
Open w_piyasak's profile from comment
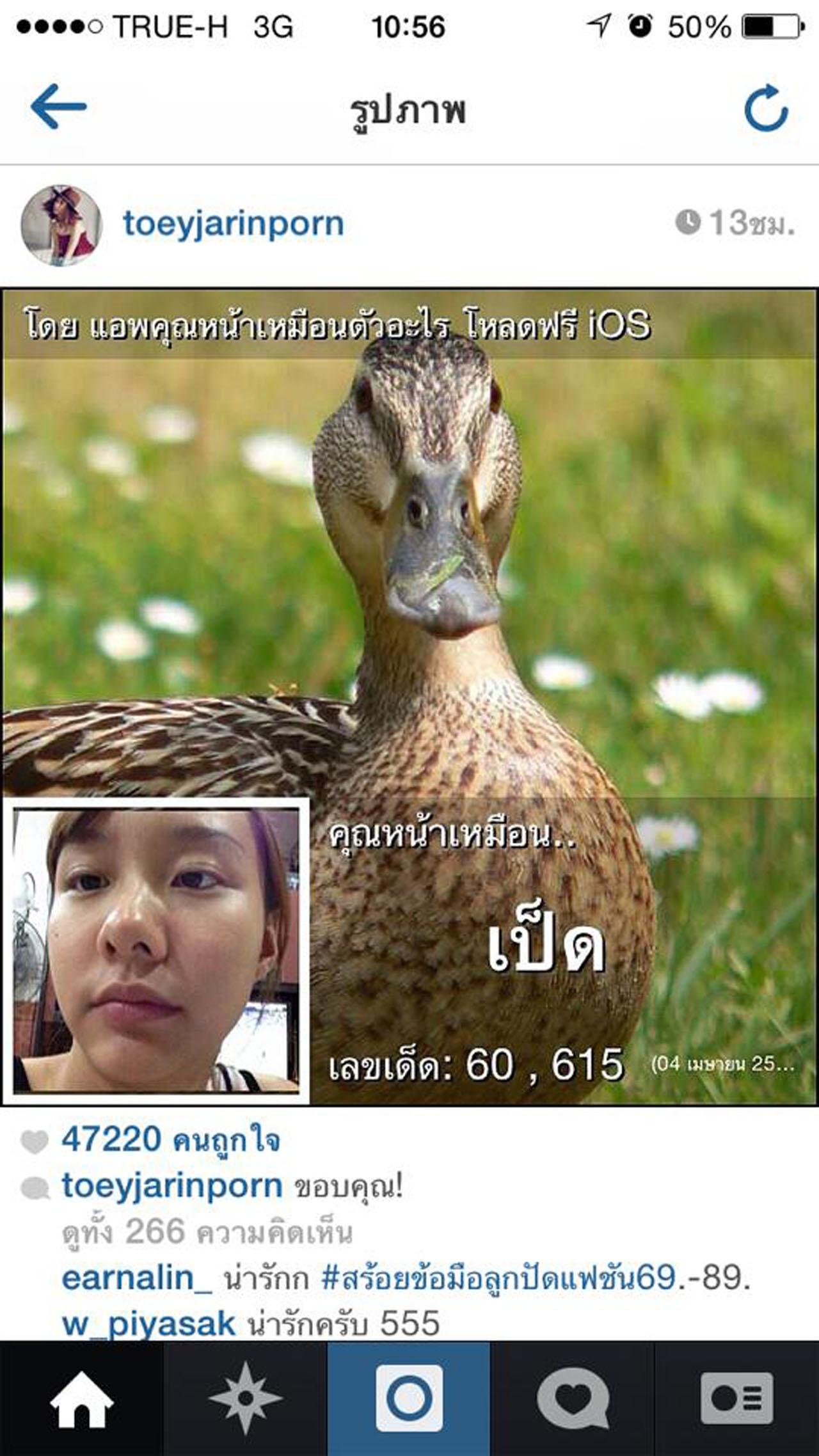coord(148,1323)
